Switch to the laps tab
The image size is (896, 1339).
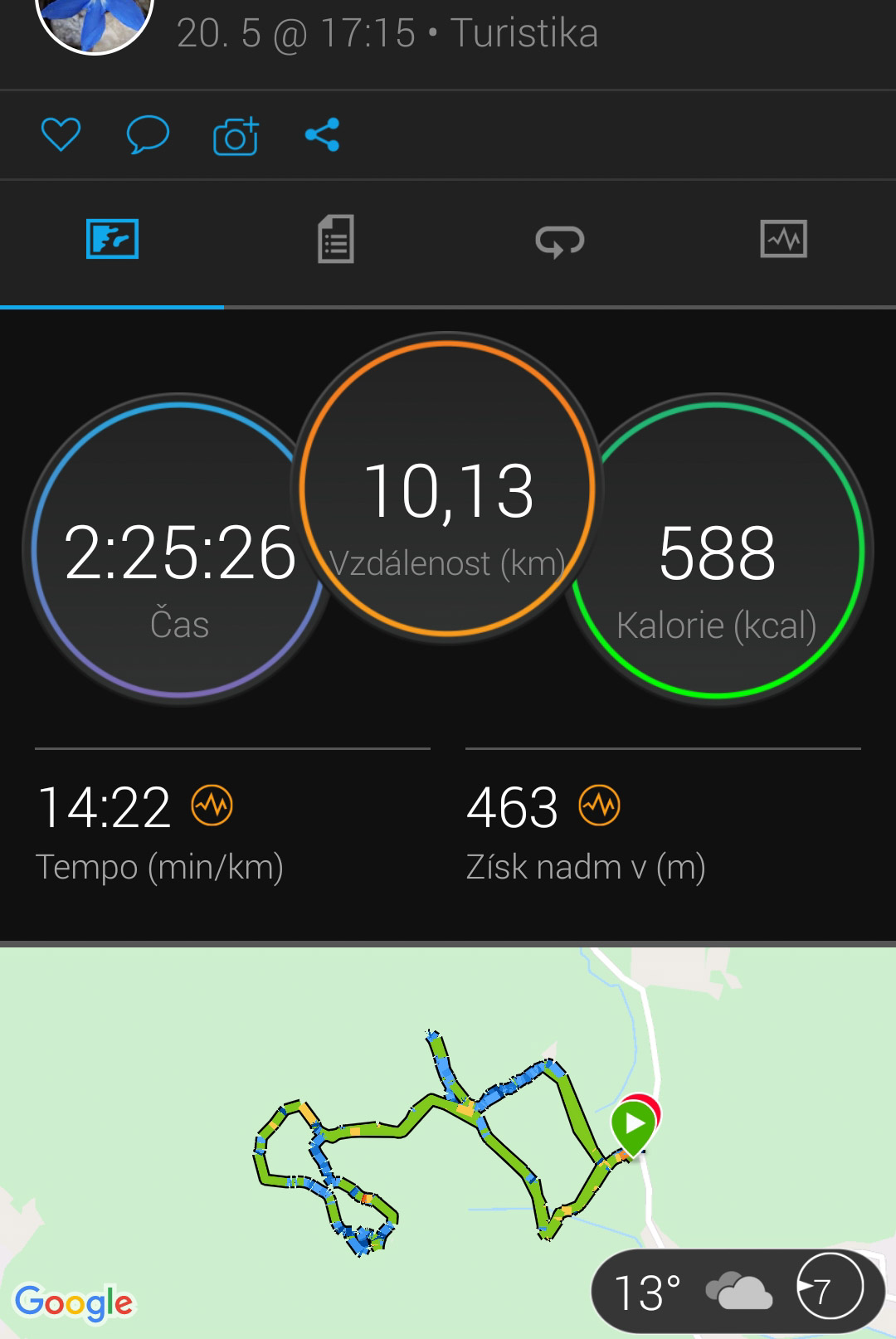coord(560,241)
